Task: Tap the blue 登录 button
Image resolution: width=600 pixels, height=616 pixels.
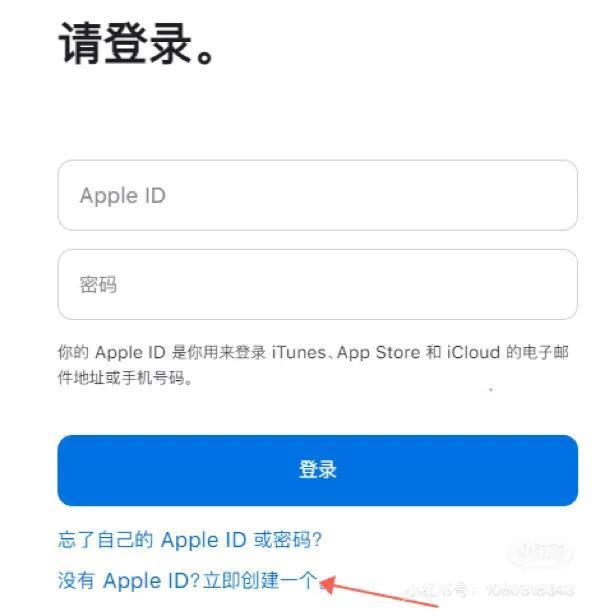Action: coord(317,470)
